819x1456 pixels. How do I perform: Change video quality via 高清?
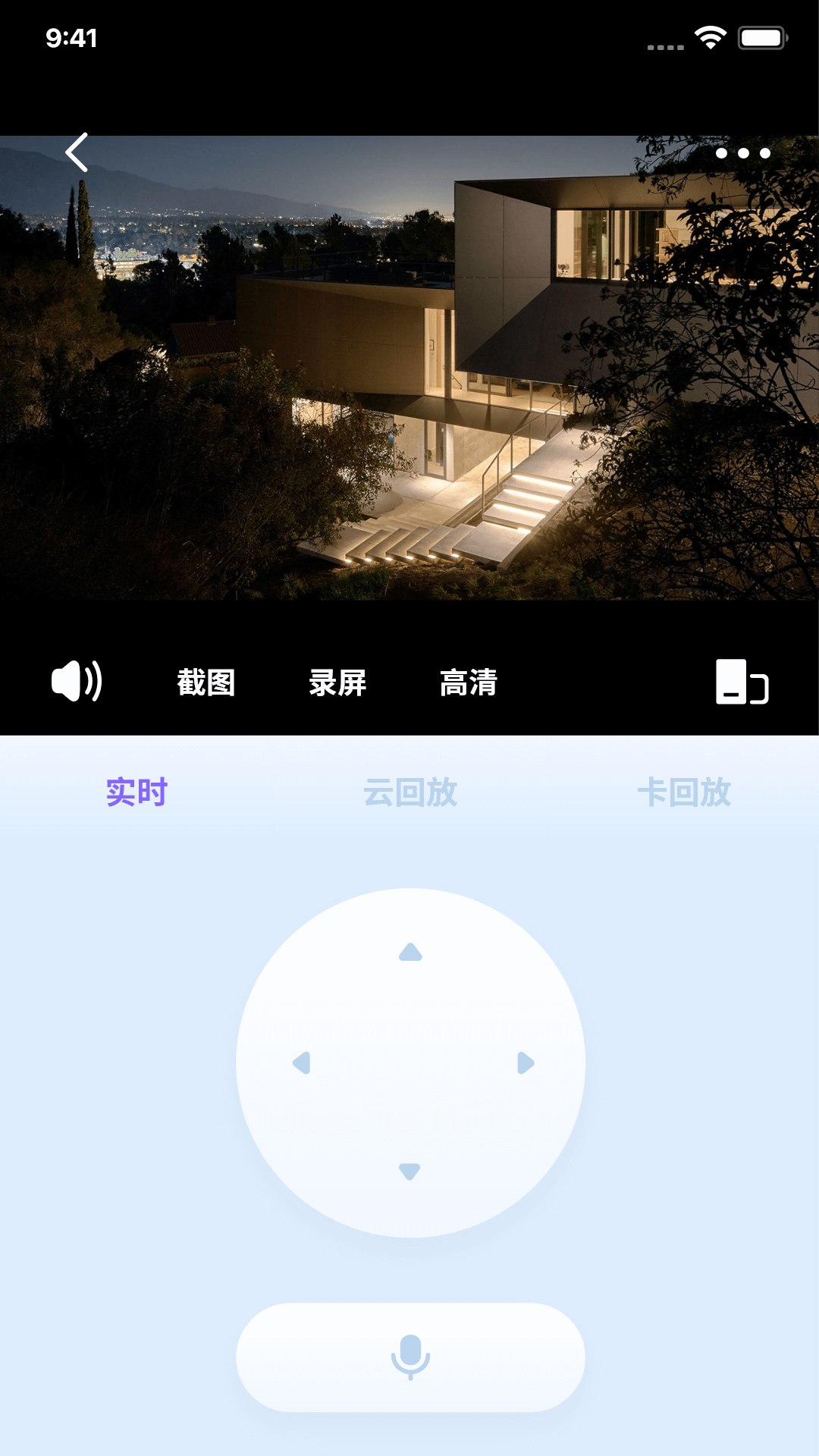[x=469, y=682]
